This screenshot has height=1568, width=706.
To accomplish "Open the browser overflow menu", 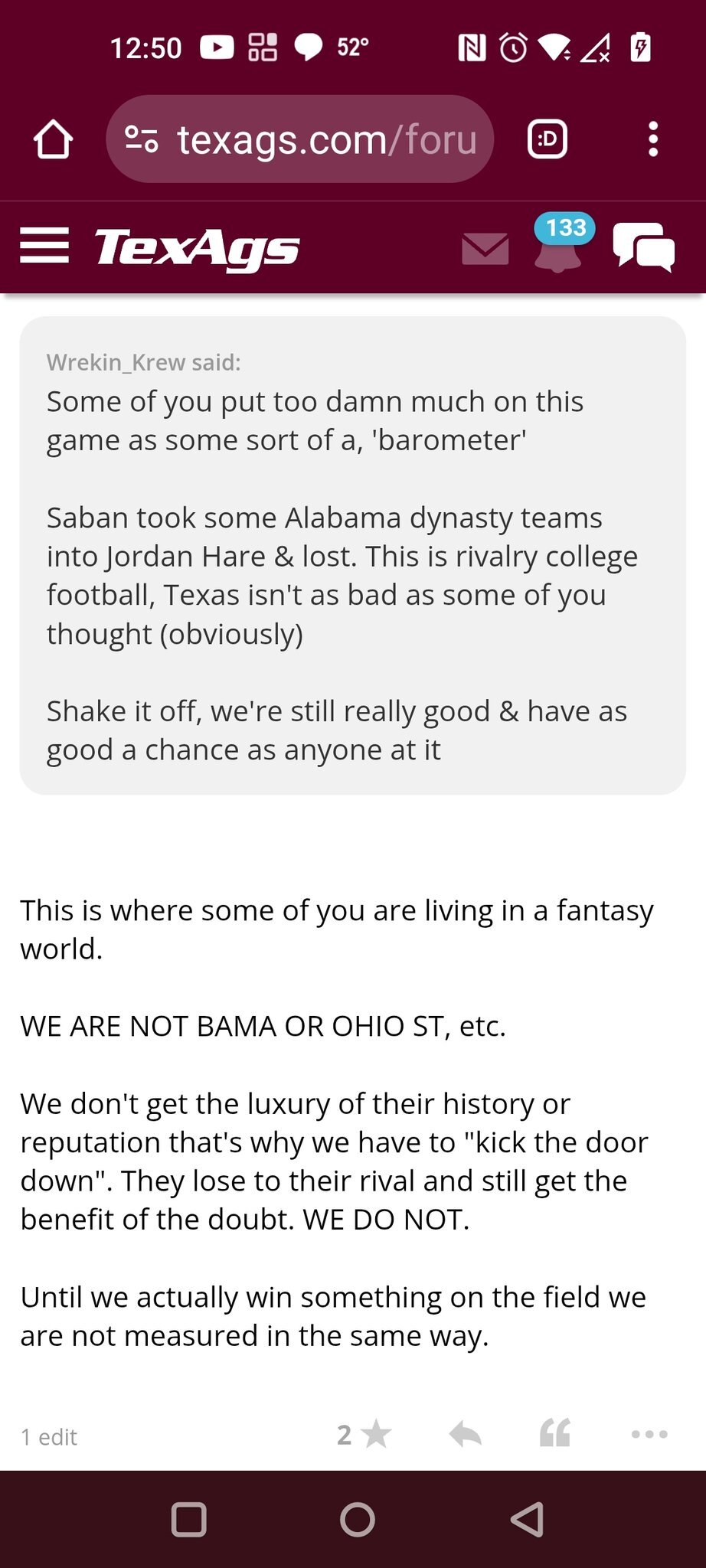I will click(x=652, y=139).
